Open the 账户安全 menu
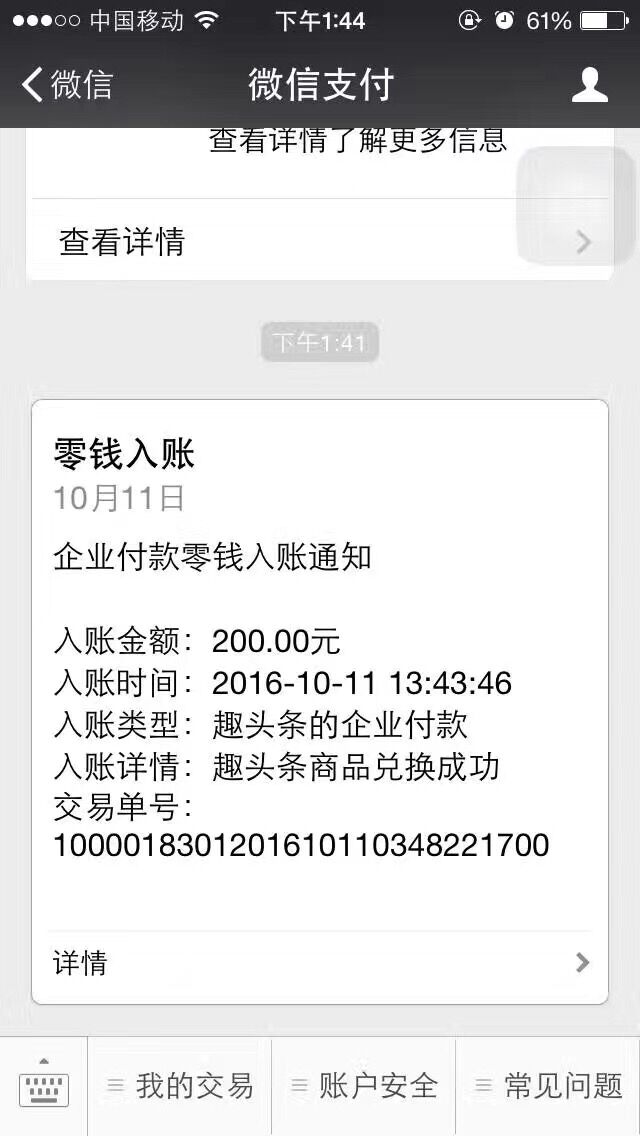This screenshot has height=1136, width=640. 364,1086
